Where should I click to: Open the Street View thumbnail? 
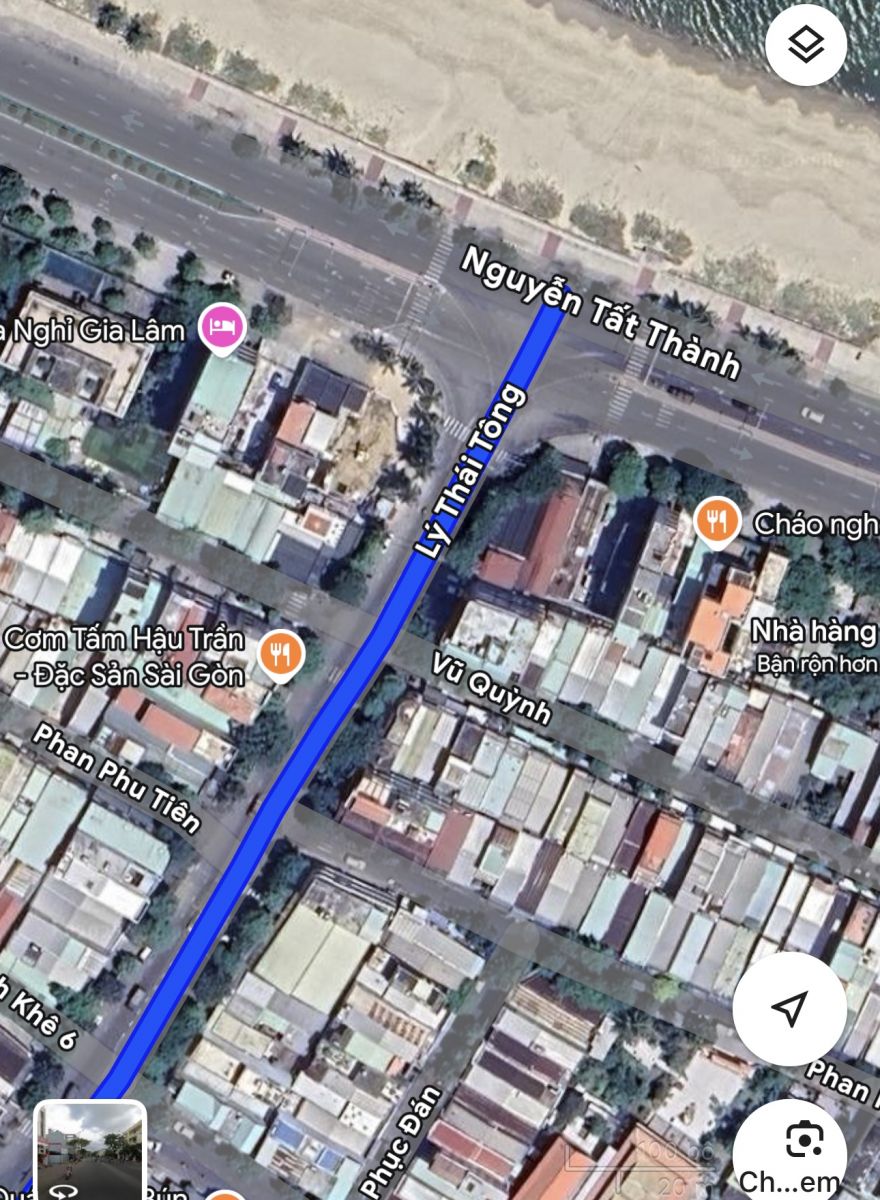(x=90, y=1150)
